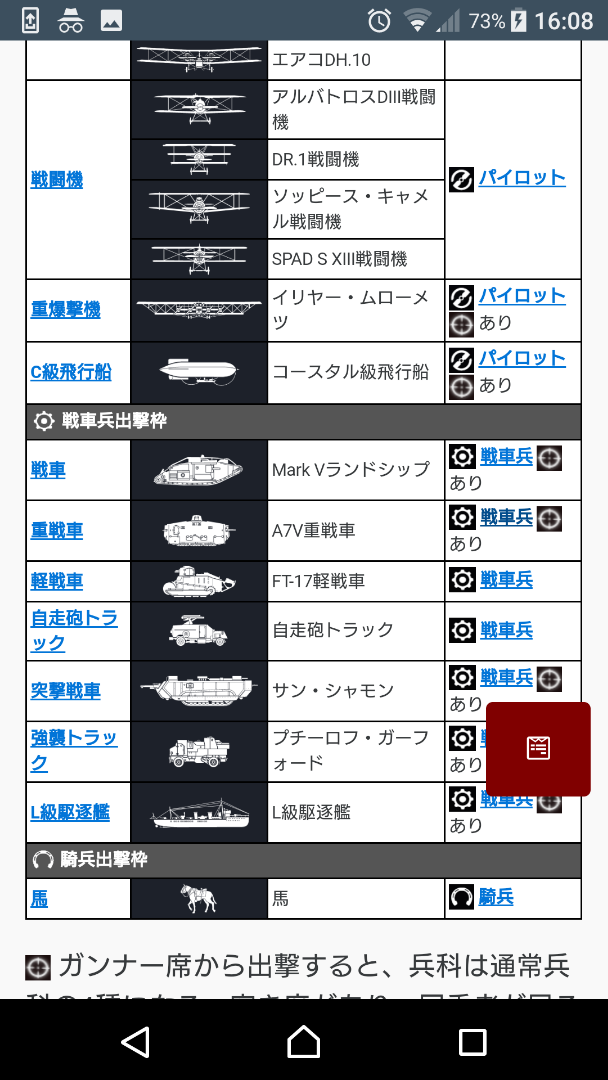Screen dimensions: 608x1080
Task: Open the 騎兵 class link
Action: 496,896
